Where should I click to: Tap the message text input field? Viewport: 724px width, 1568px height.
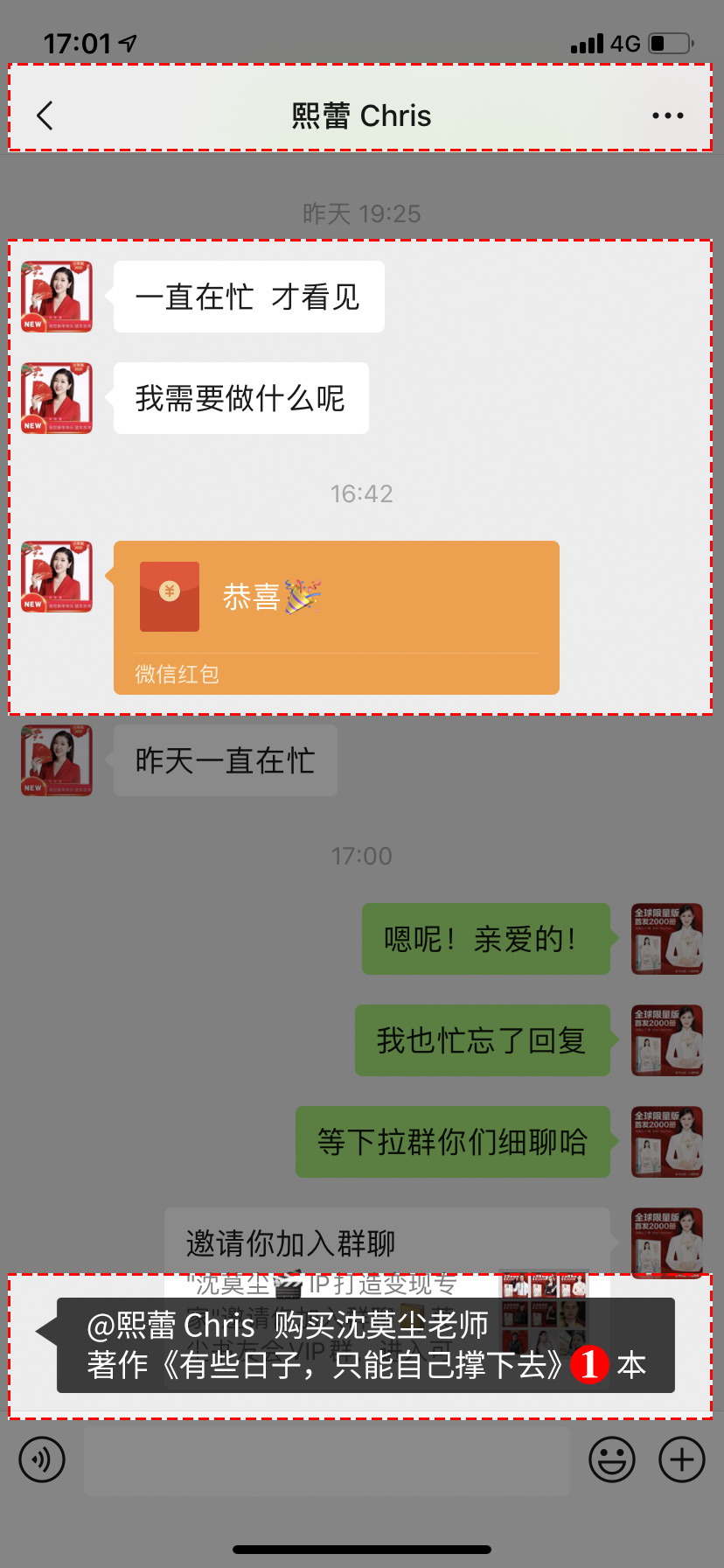tap(326, 1459)
